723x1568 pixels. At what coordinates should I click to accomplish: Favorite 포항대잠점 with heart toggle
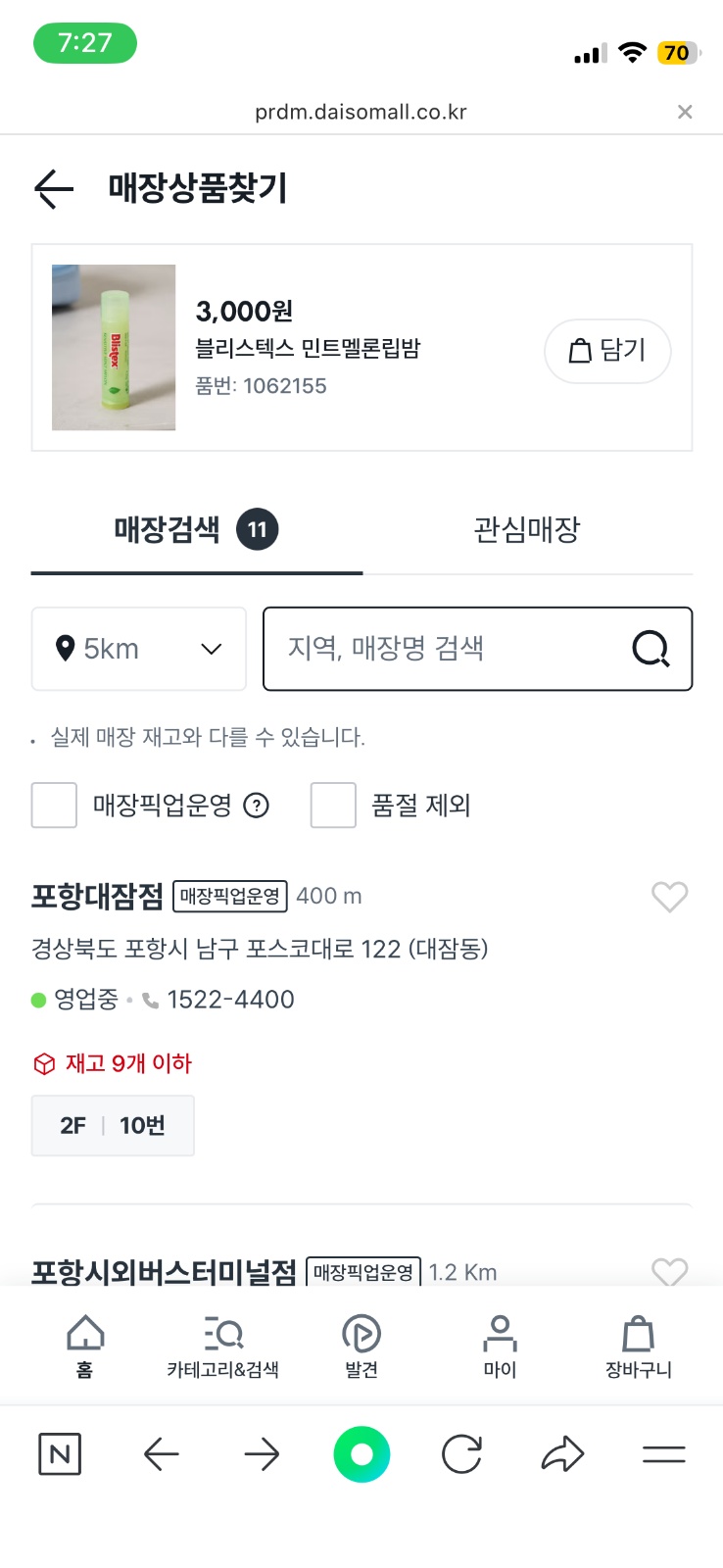(x=670, y=897)
